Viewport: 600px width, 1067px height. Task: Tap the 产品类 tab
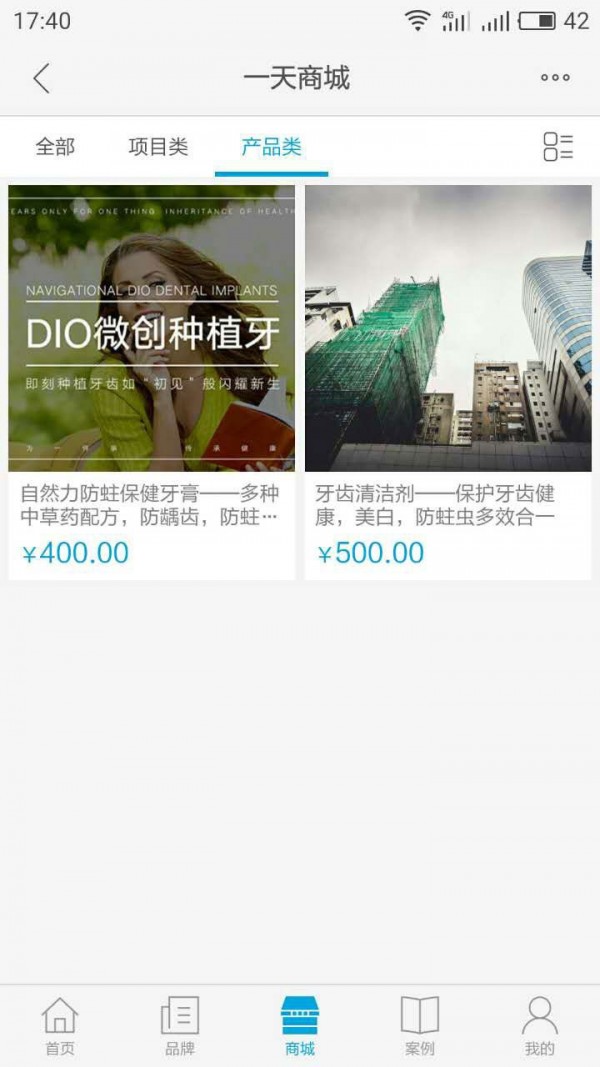tap(271, 147)
